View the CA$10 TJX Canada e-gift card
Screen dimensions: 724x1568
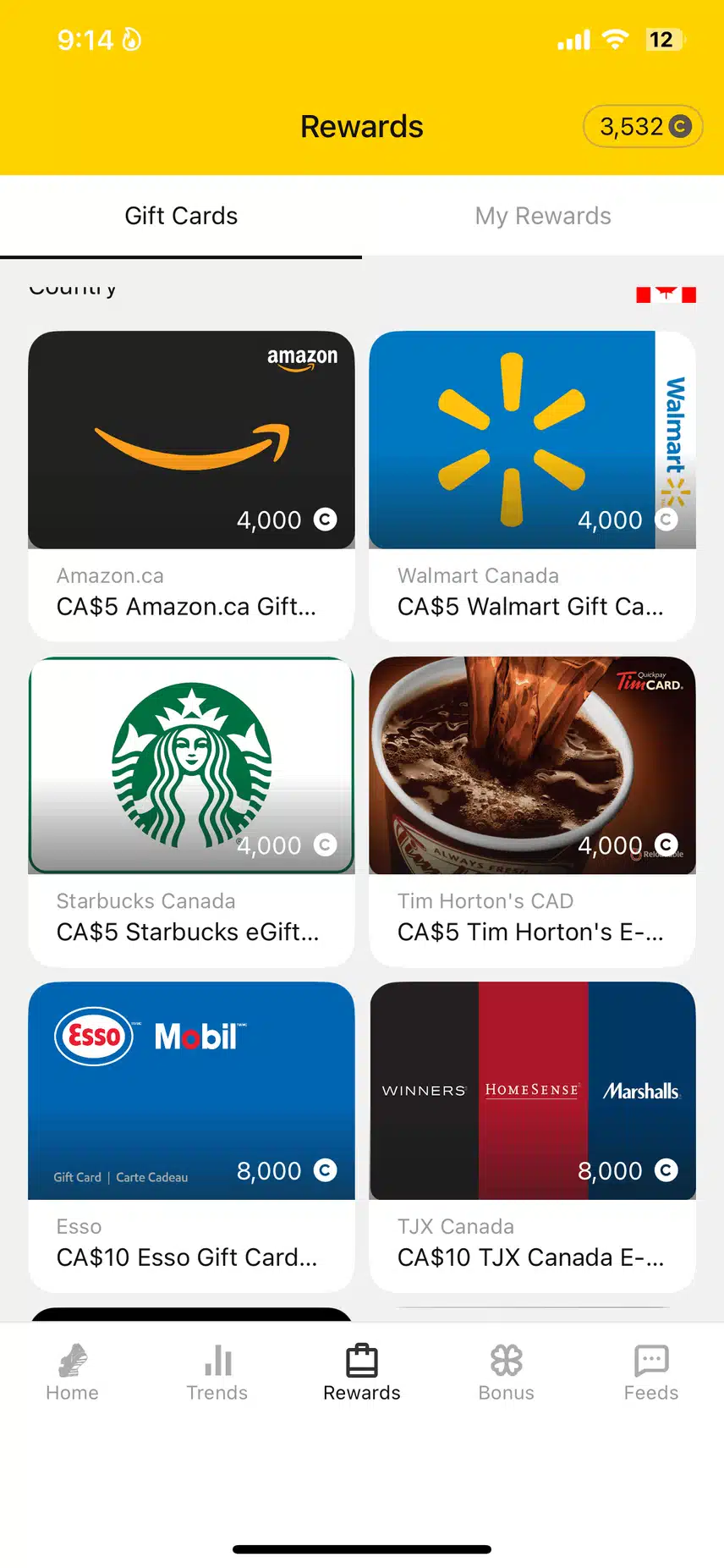(532, 1136)
